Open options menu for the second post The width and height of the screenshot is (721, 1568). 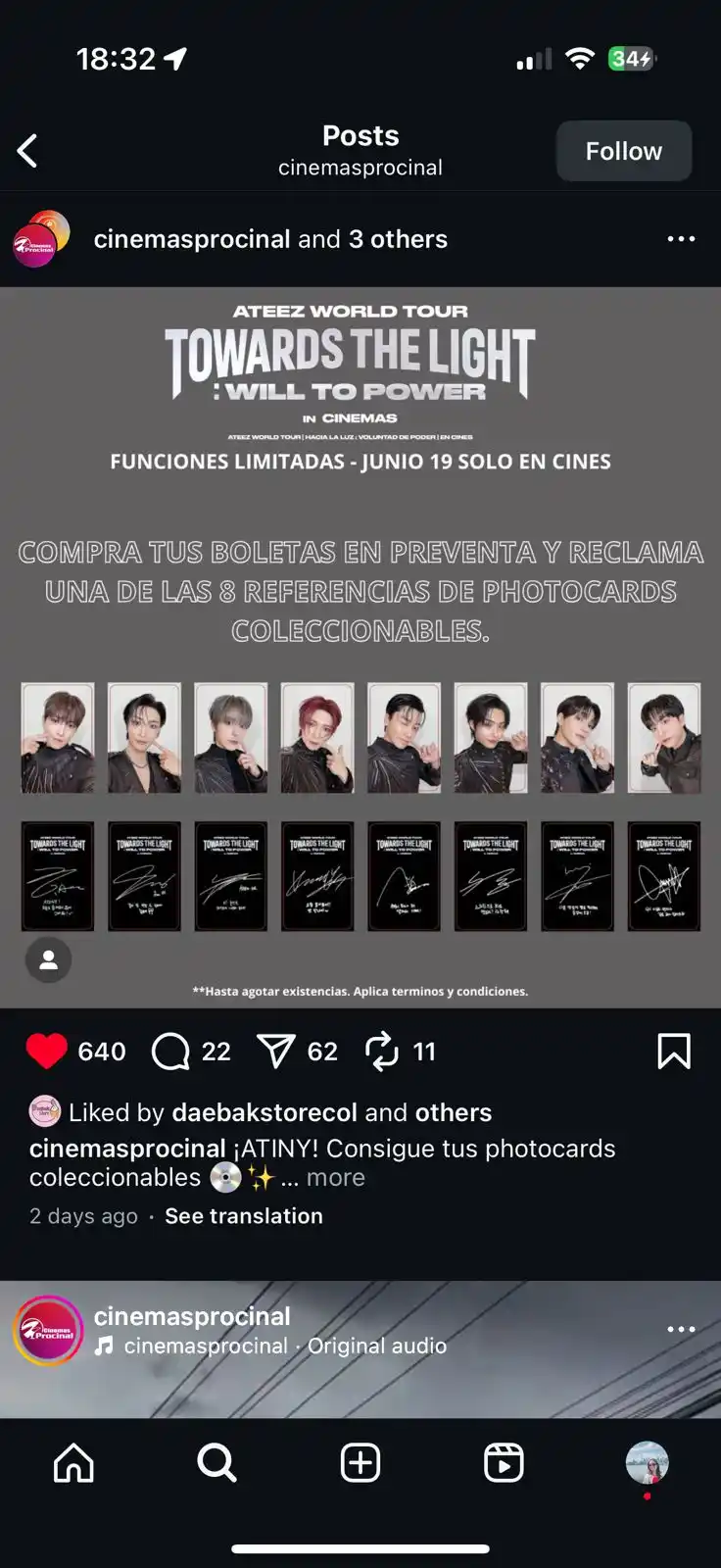pos(681,1330)
